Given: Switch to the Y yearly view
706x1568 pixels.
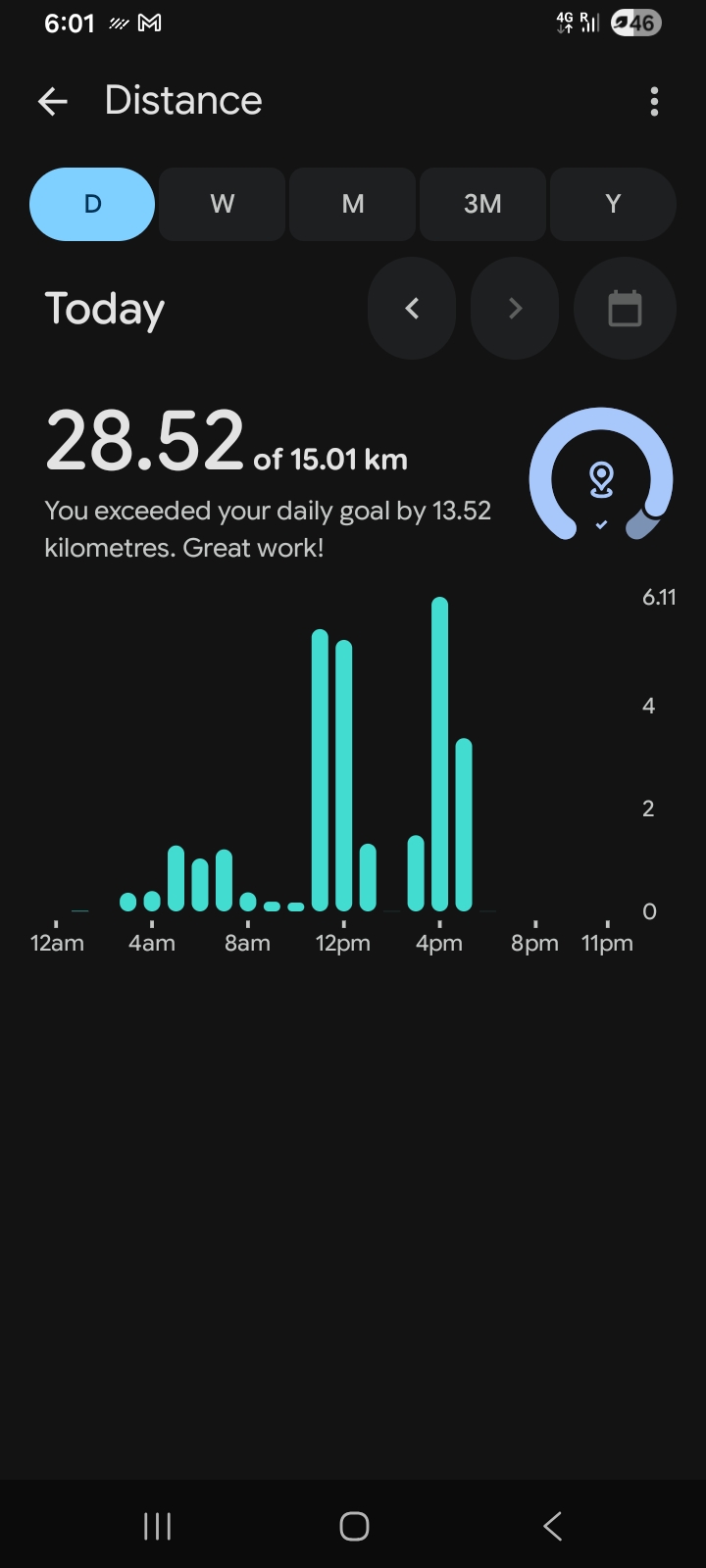Looking at the screenshot, I should tap(613, 204).
